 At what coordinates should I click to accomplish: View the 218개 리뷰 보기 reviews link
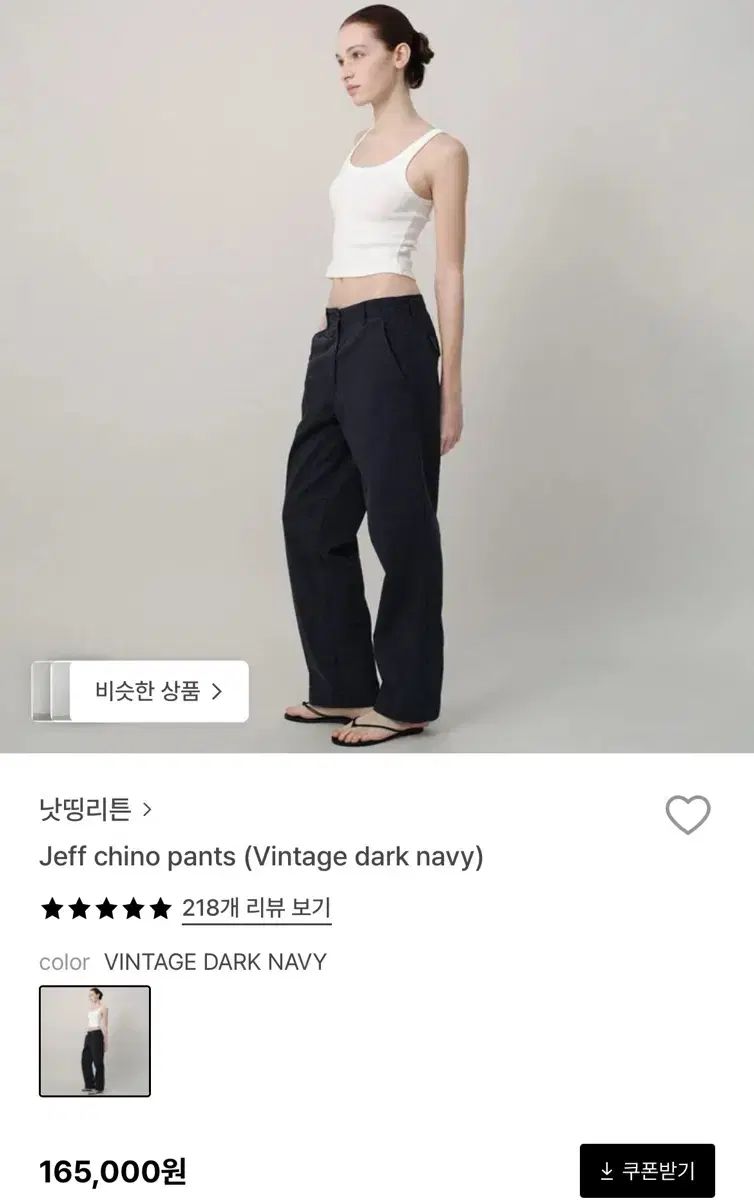pyautogui.click(x=258, y=910)
